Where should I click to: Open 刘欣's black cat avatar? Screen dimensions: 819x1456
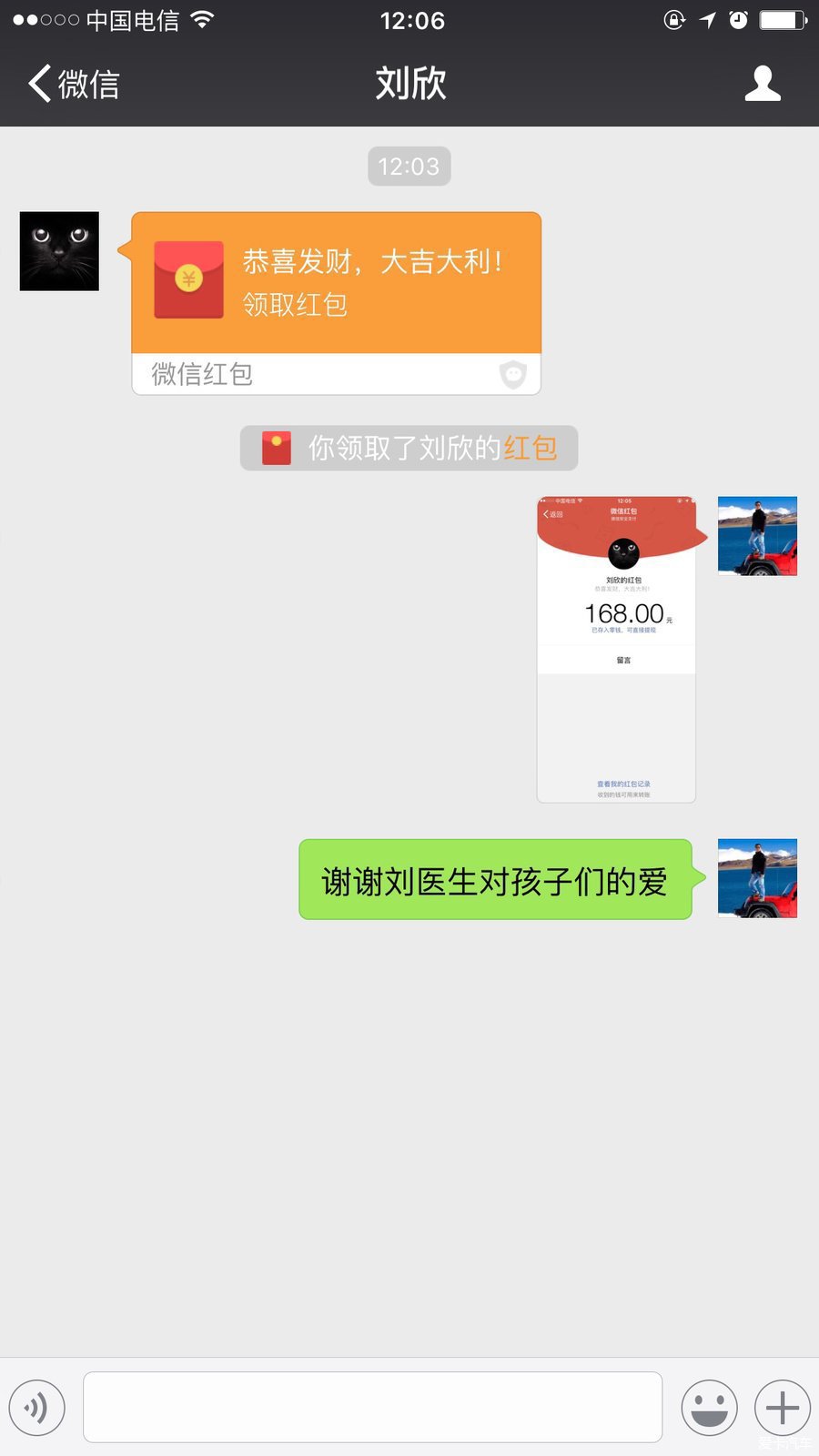tap(59, 251)
